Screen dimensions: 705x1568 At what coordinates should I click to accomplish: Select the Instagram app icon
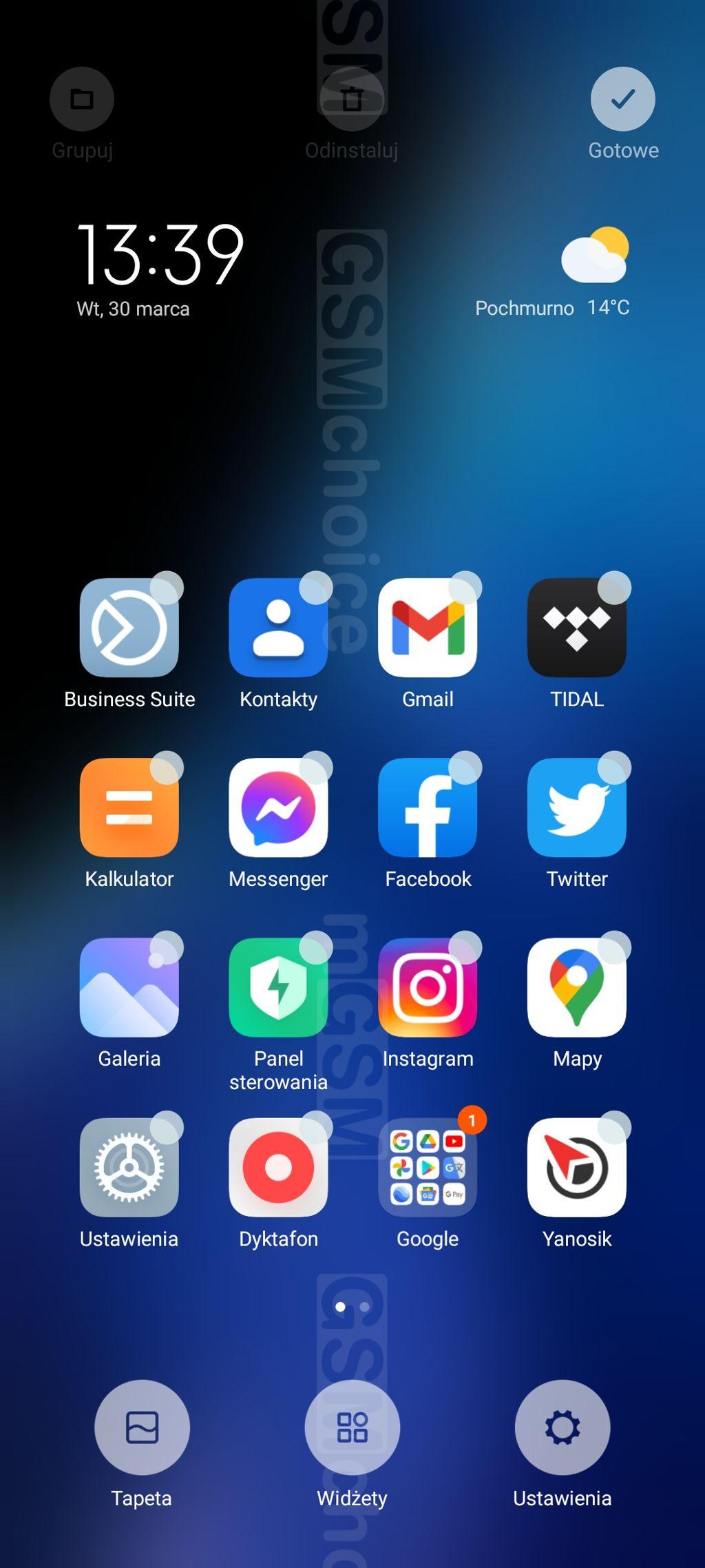click(428, 987)
